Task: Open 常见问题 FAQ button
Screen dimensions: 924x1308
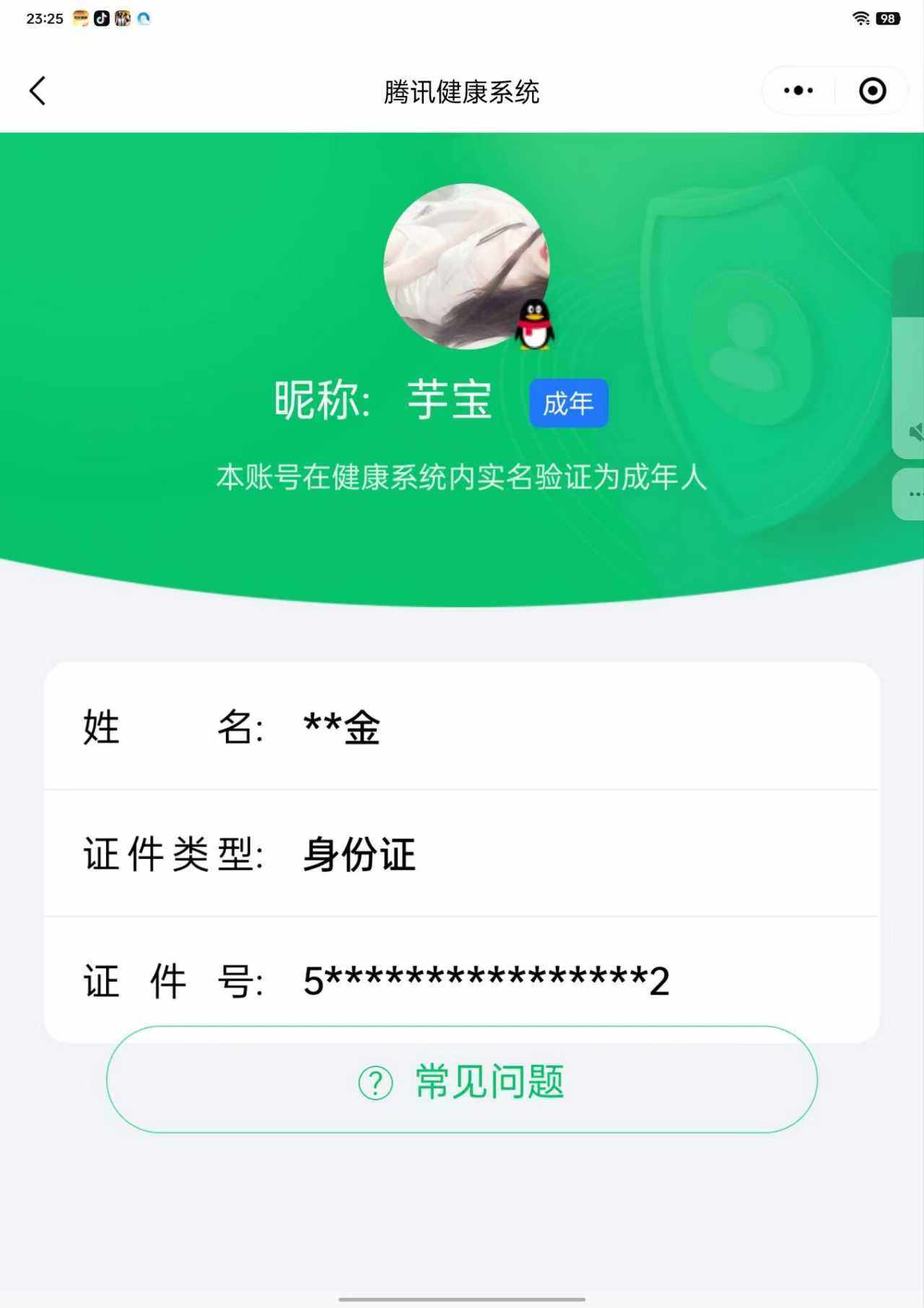Action: coord(462,1080)
